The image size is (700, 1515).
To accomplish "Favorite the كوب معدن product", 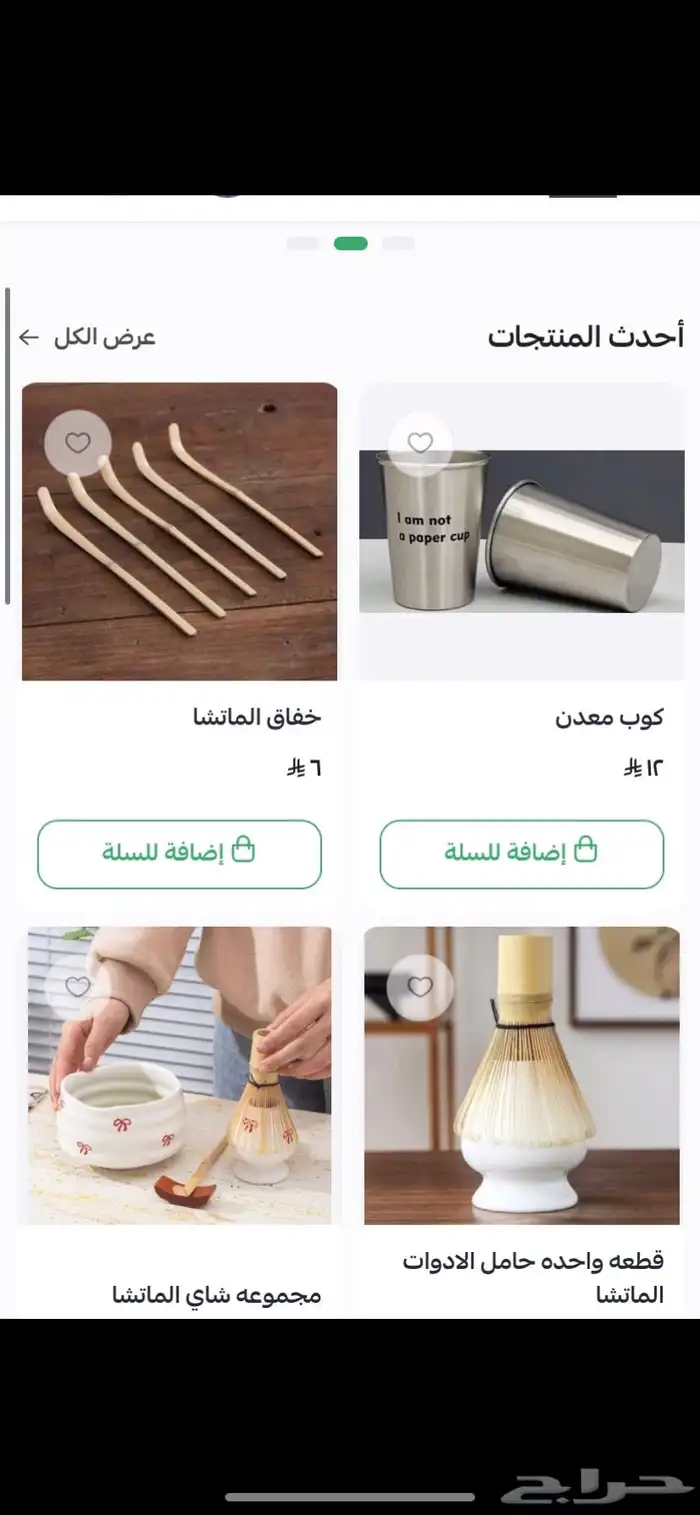I will pos(420,442).
